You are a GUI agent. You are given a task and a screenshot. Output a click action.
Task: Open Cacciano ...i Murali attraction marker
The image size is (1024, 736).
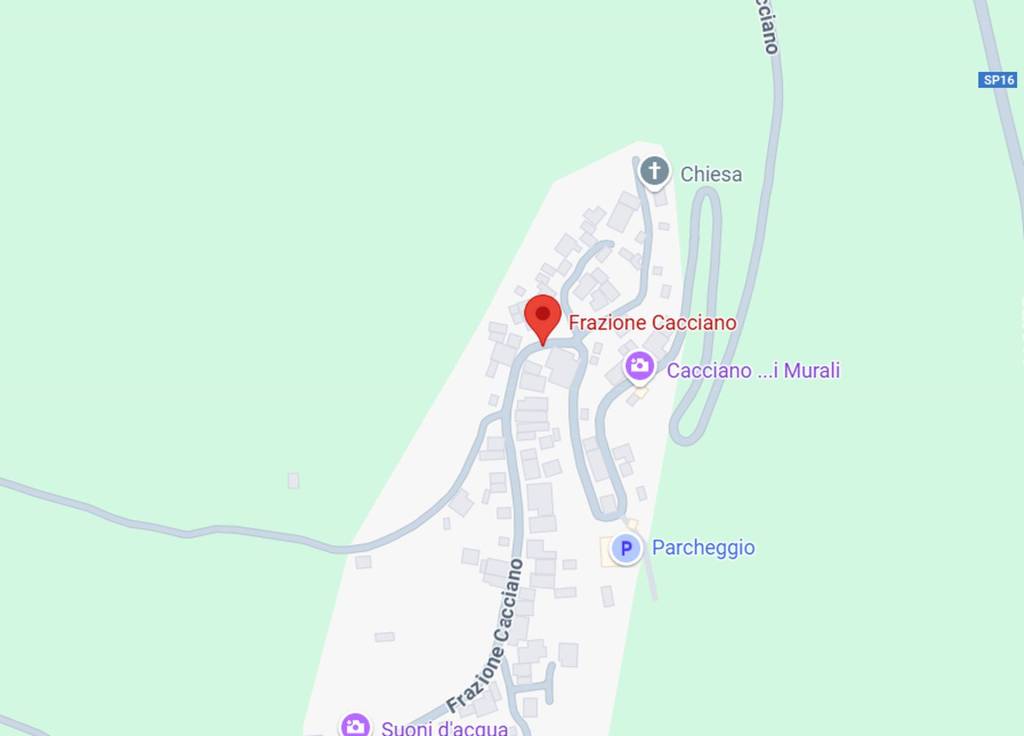coord(639,367)
